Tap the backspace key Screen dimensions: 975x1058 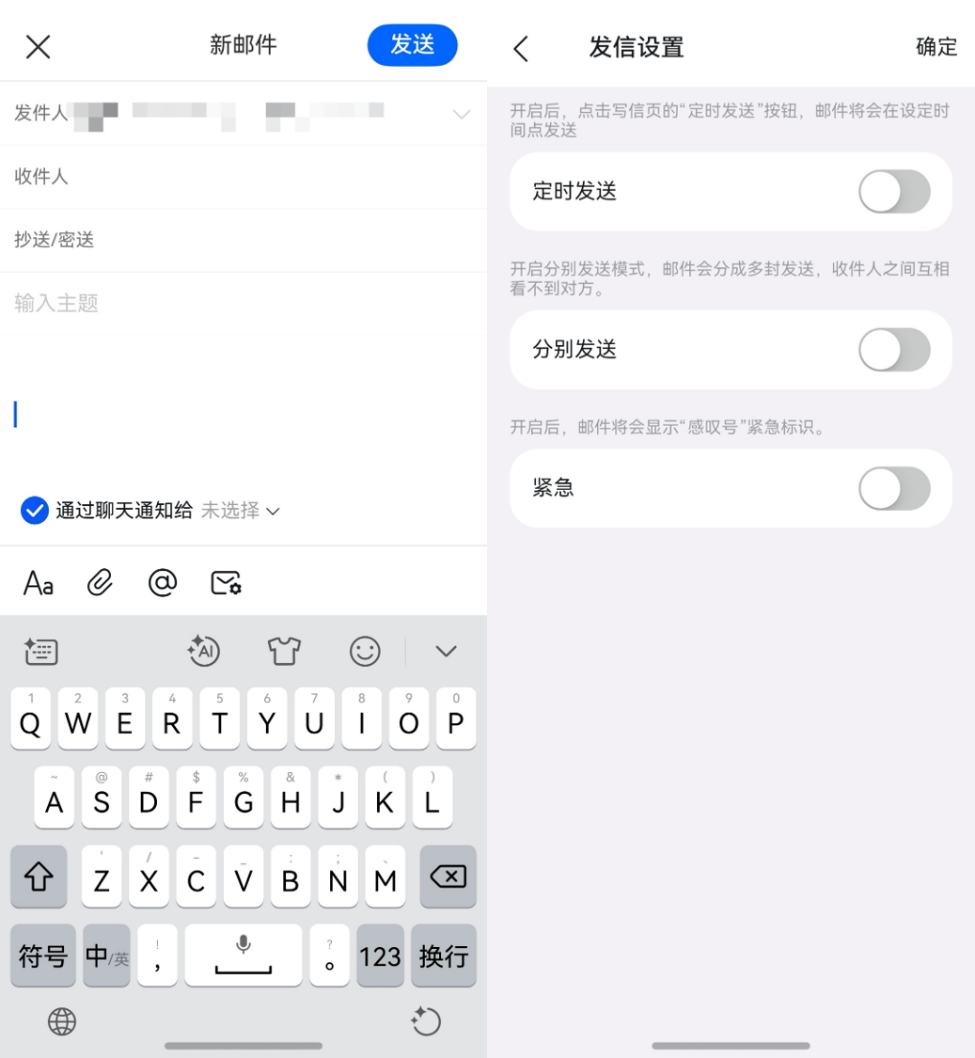(447, 877)
